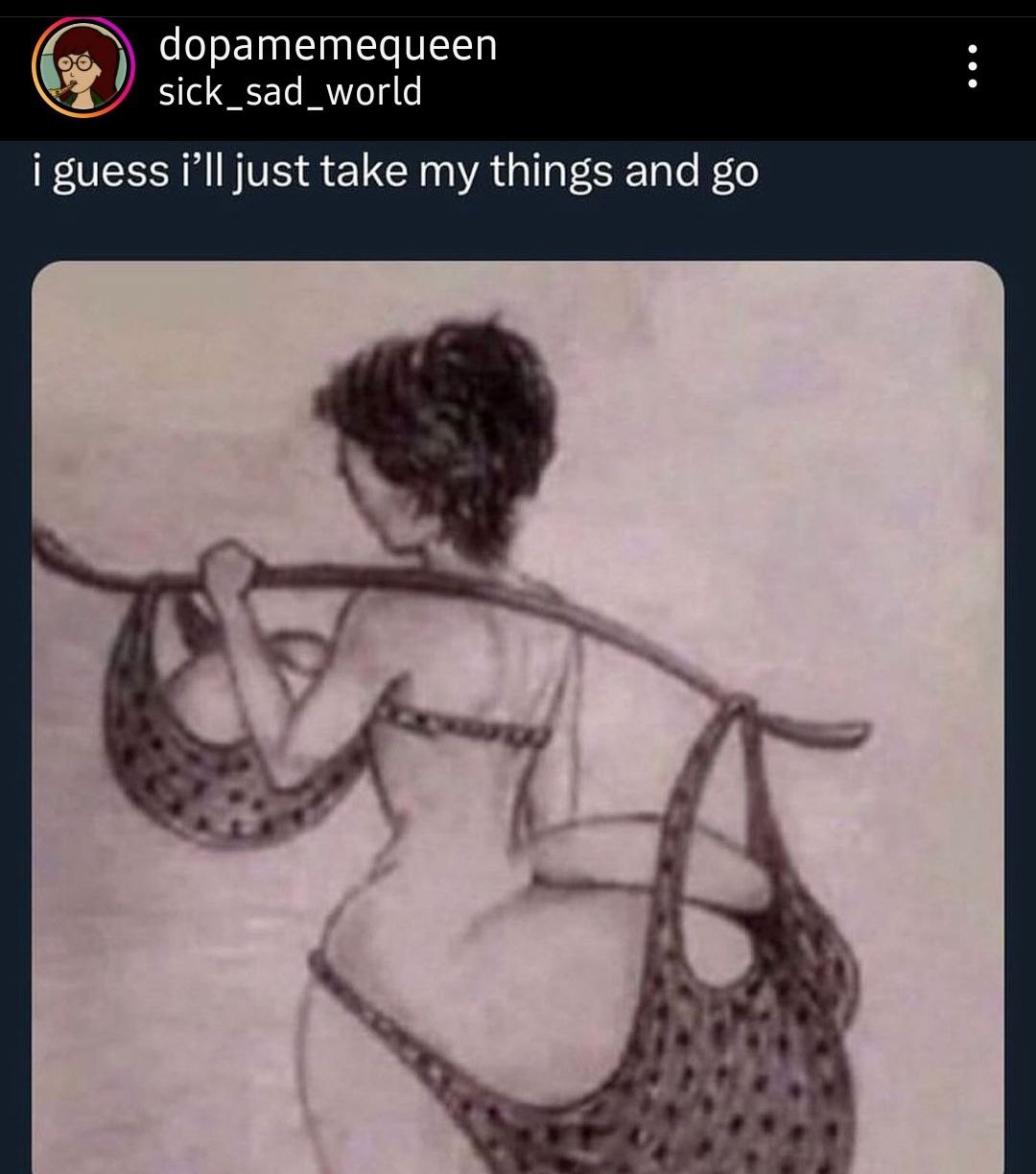The height and width of the screenshot is (1174, 1036).
Task: Visit the dopamemequeen profile
Action: [x=327, y=44]
